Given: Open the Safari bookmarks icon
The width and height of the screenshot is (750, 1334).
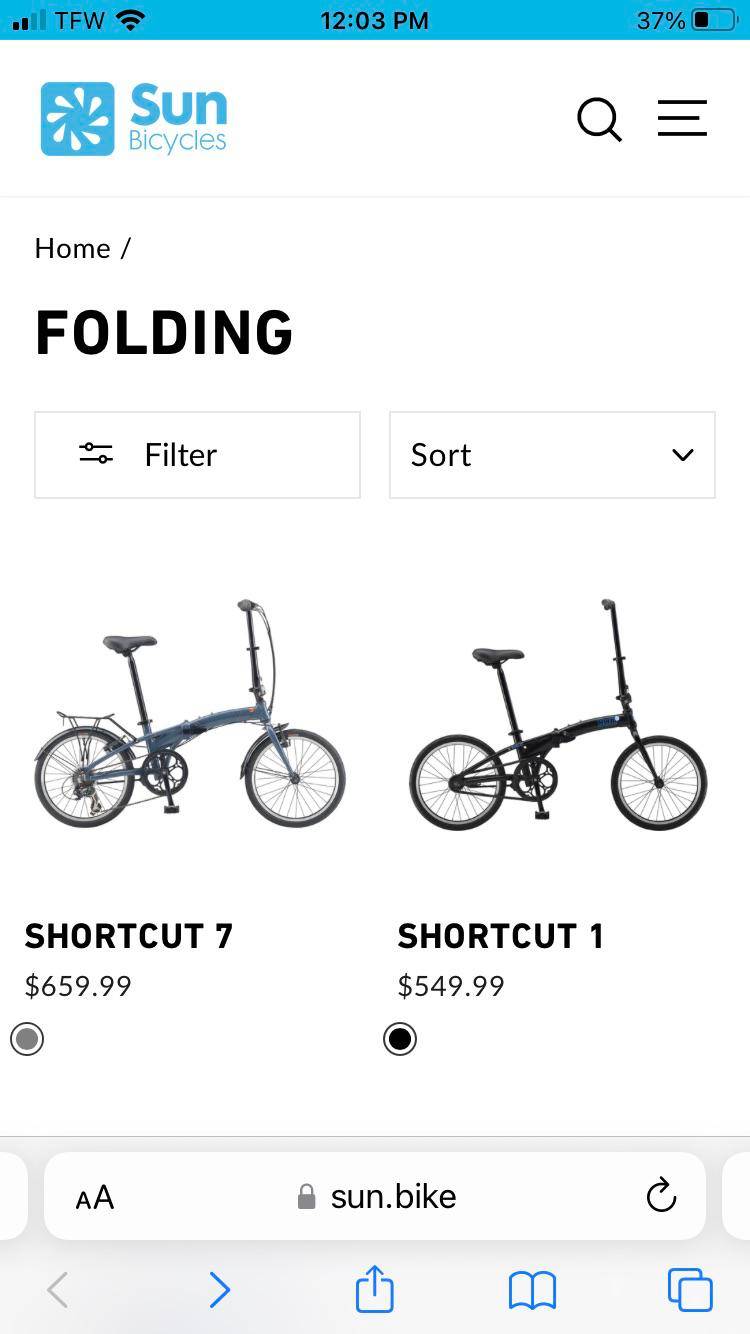Looking at the screenshot, I should coord(532,1289).
